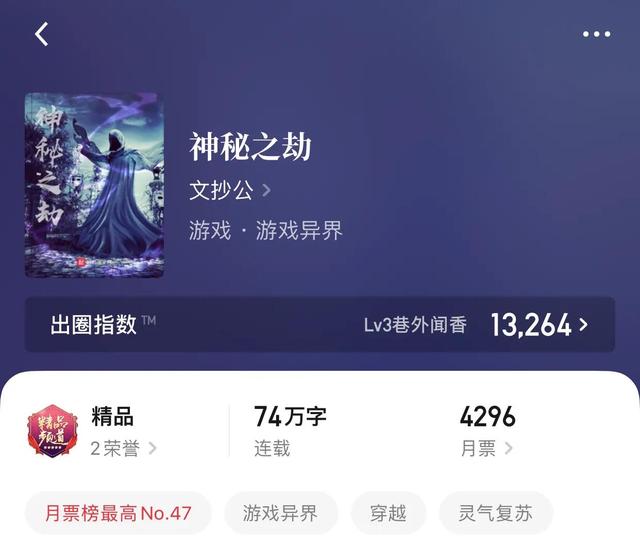Go back using the top-left arrow

(x=41, y=34)
